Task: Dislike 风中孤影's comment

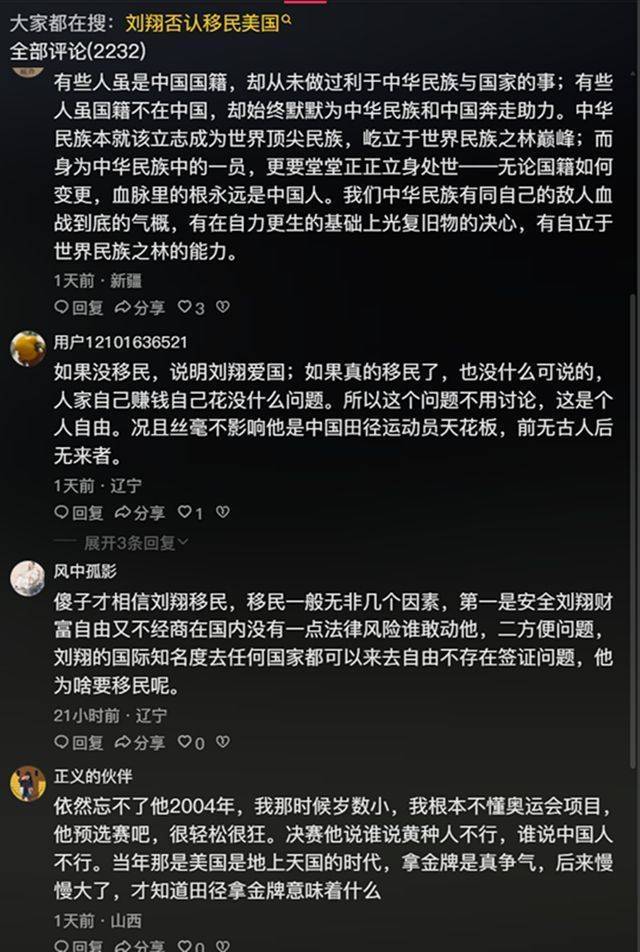Action: [x=223, y=742]
